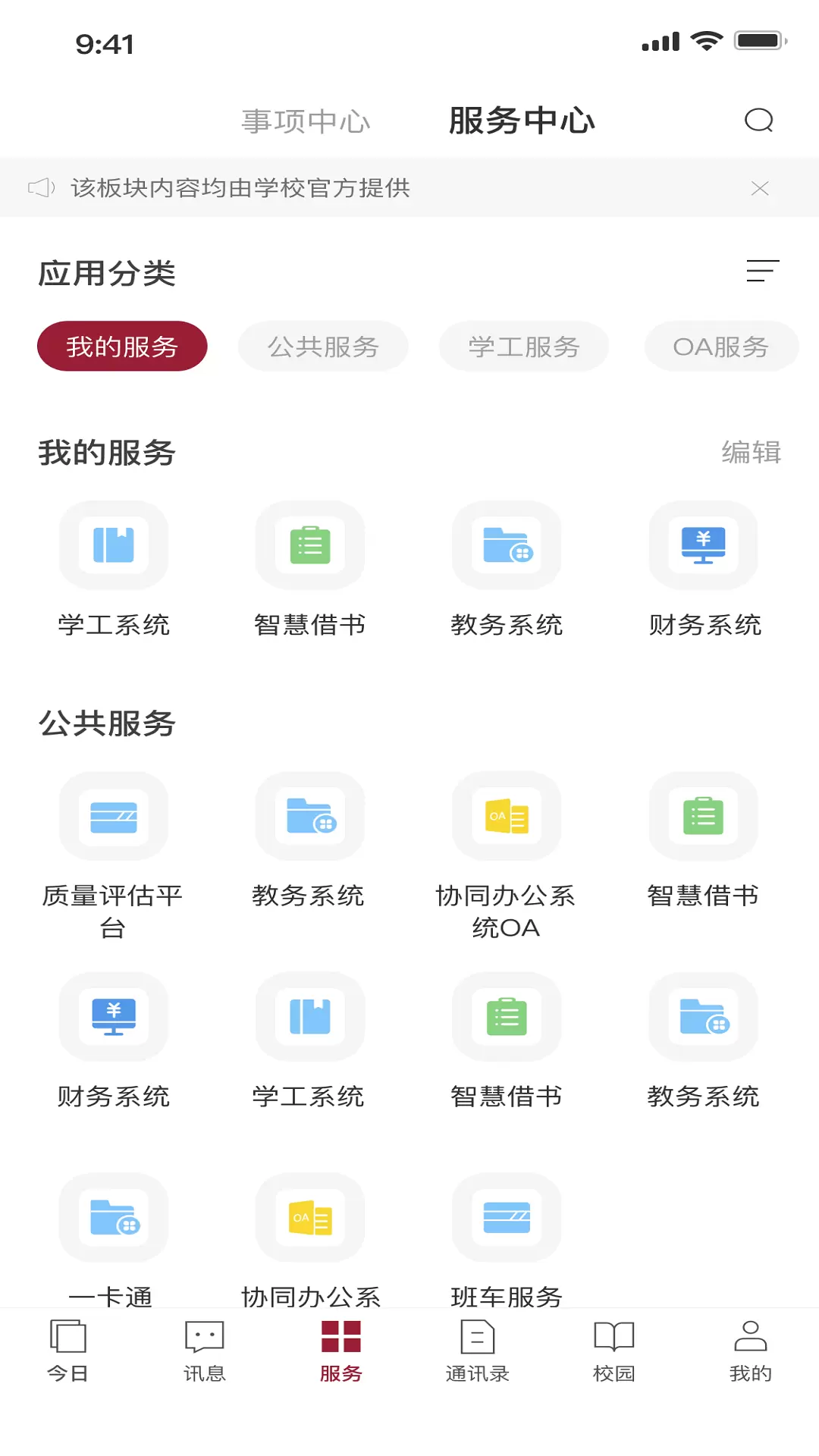Select the 我的服务 category chip
Screen dimensions: 819x1456
coord(122,347)
